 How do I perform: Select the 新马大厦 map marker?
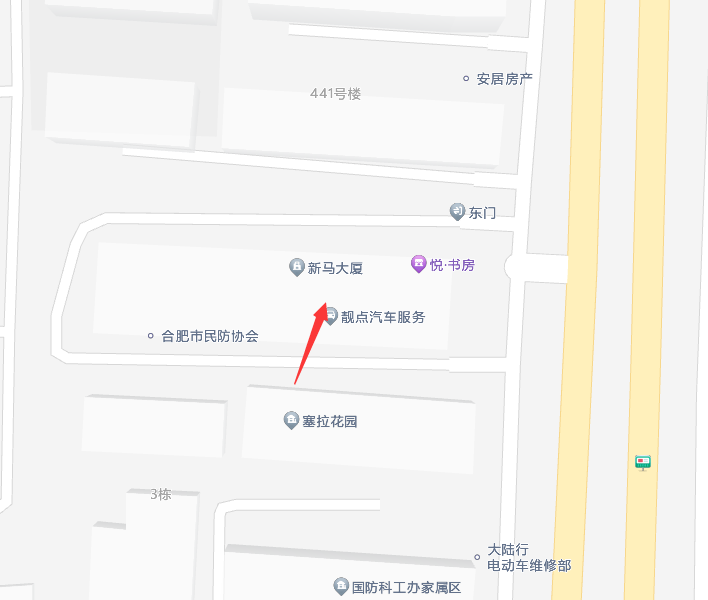coord(297,267)
